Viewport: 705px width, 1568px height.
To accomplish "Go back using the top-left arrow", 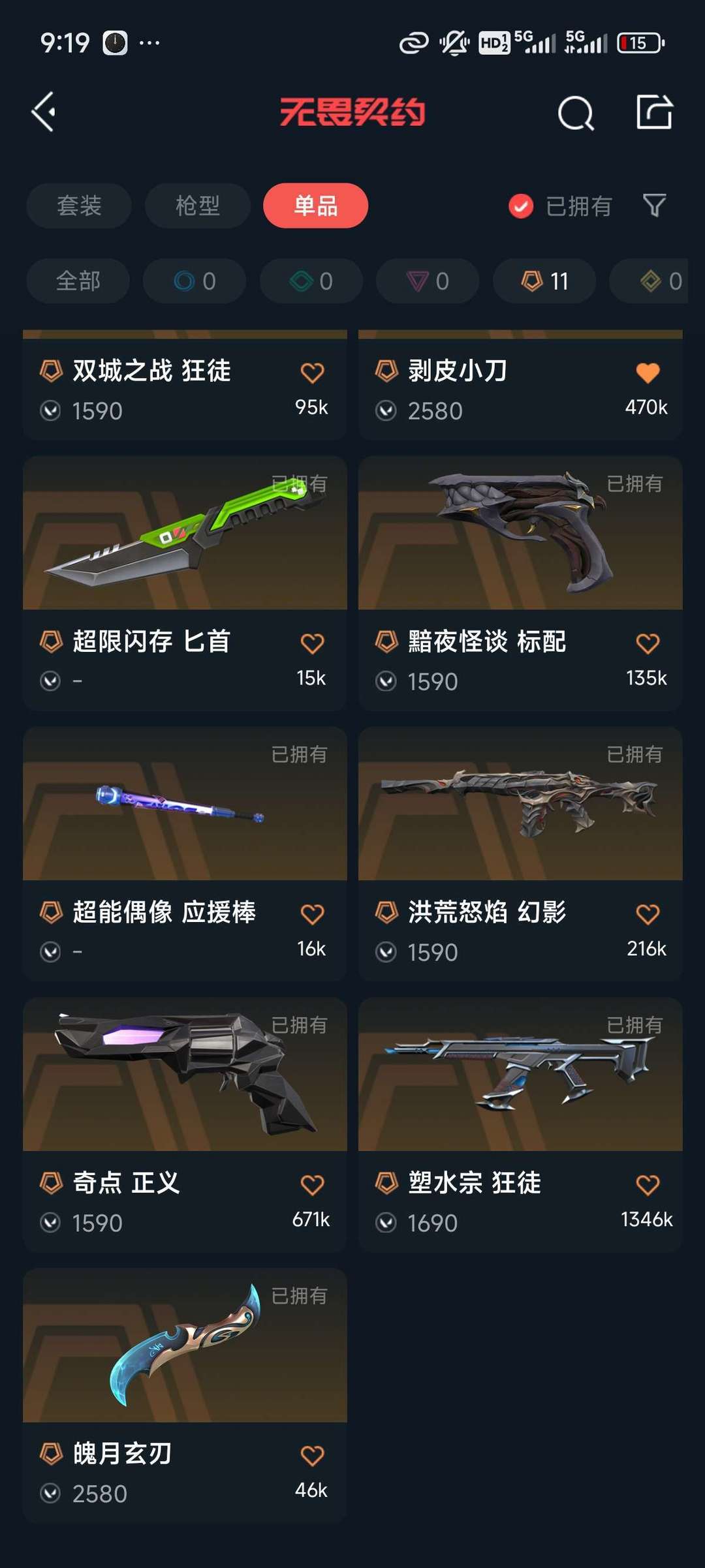I will tap(44, 112).
